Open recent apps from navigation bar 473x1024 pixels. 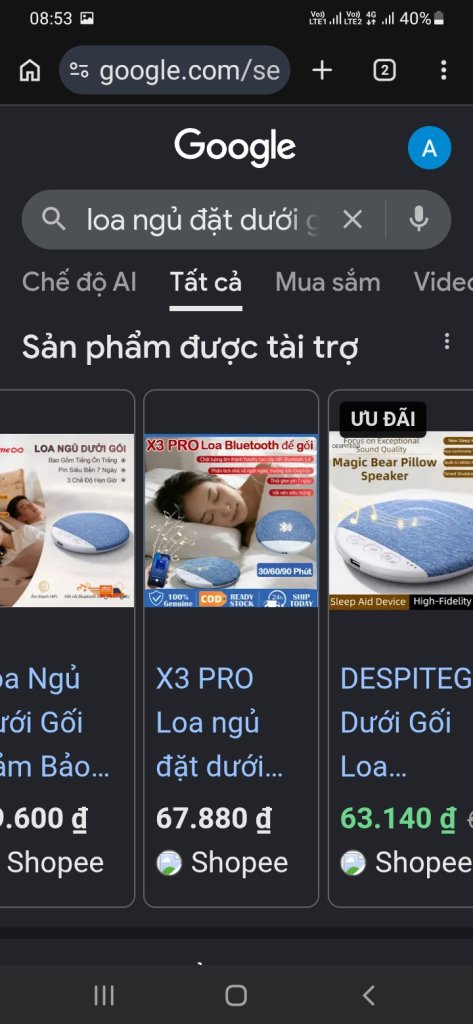click(104, 995)
